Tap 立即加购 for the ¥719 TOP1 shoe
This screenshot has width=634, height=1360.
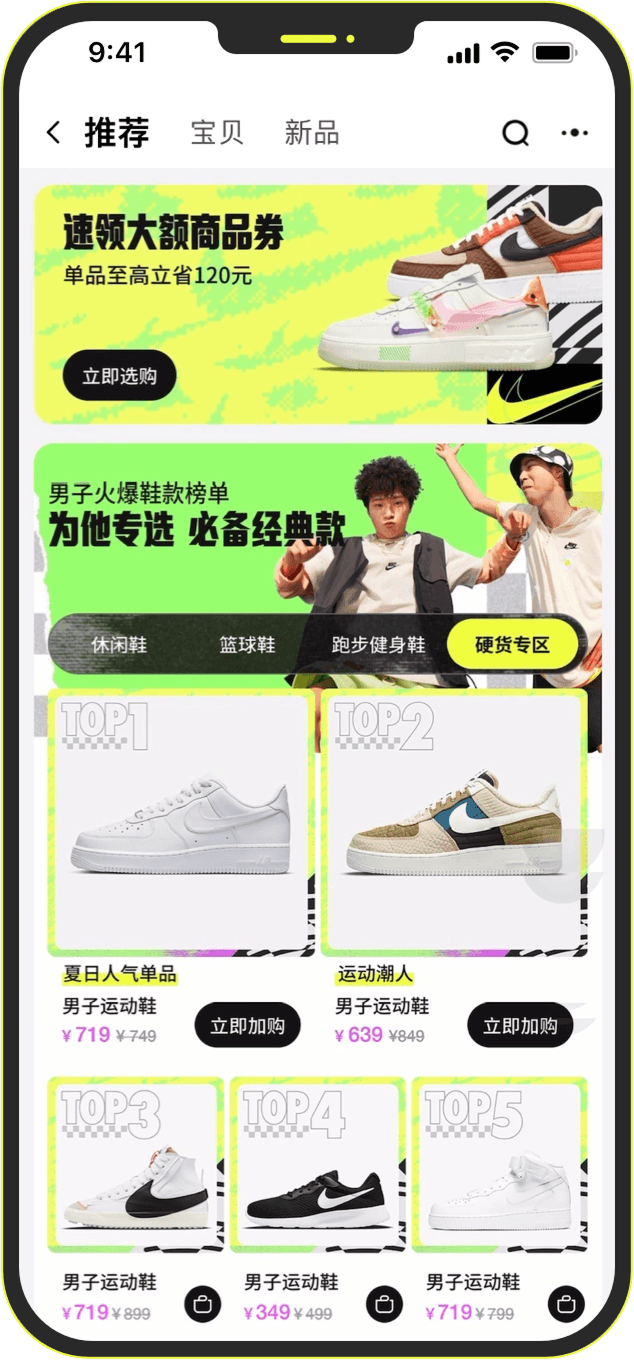pyautogui.click(x=247, y=1025)
